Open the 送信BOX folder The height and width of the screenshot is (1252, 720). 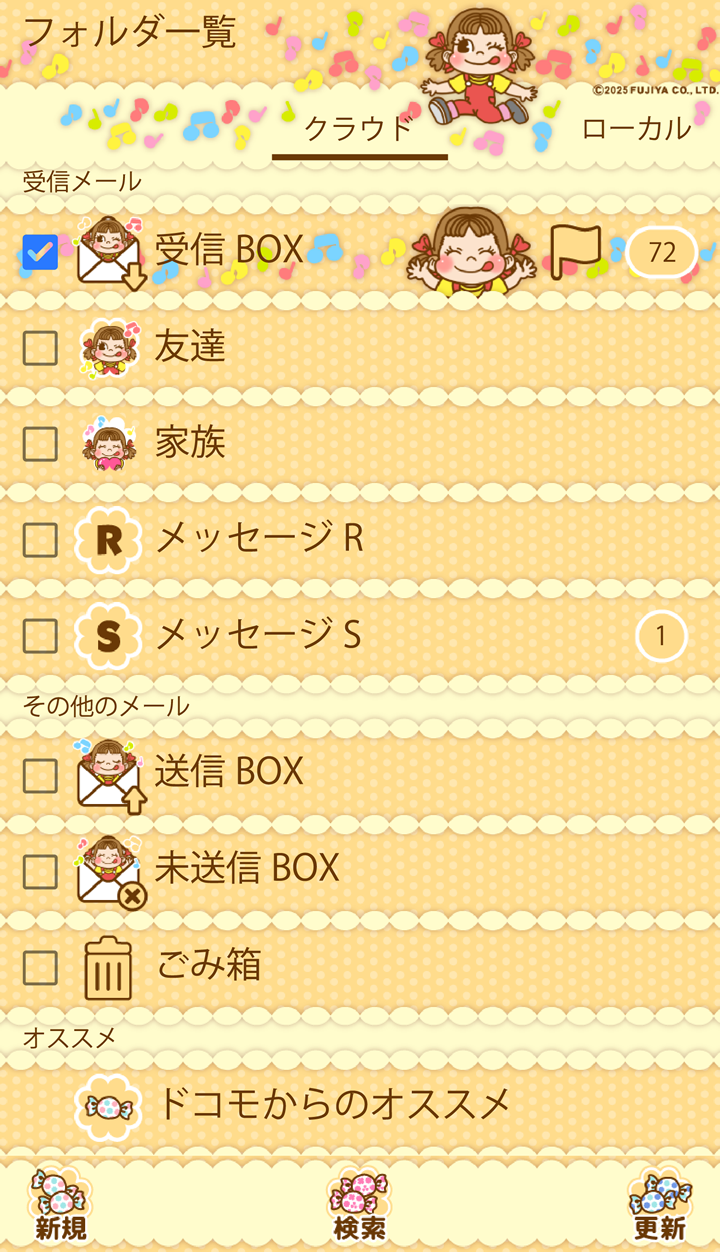coord(228,772)
